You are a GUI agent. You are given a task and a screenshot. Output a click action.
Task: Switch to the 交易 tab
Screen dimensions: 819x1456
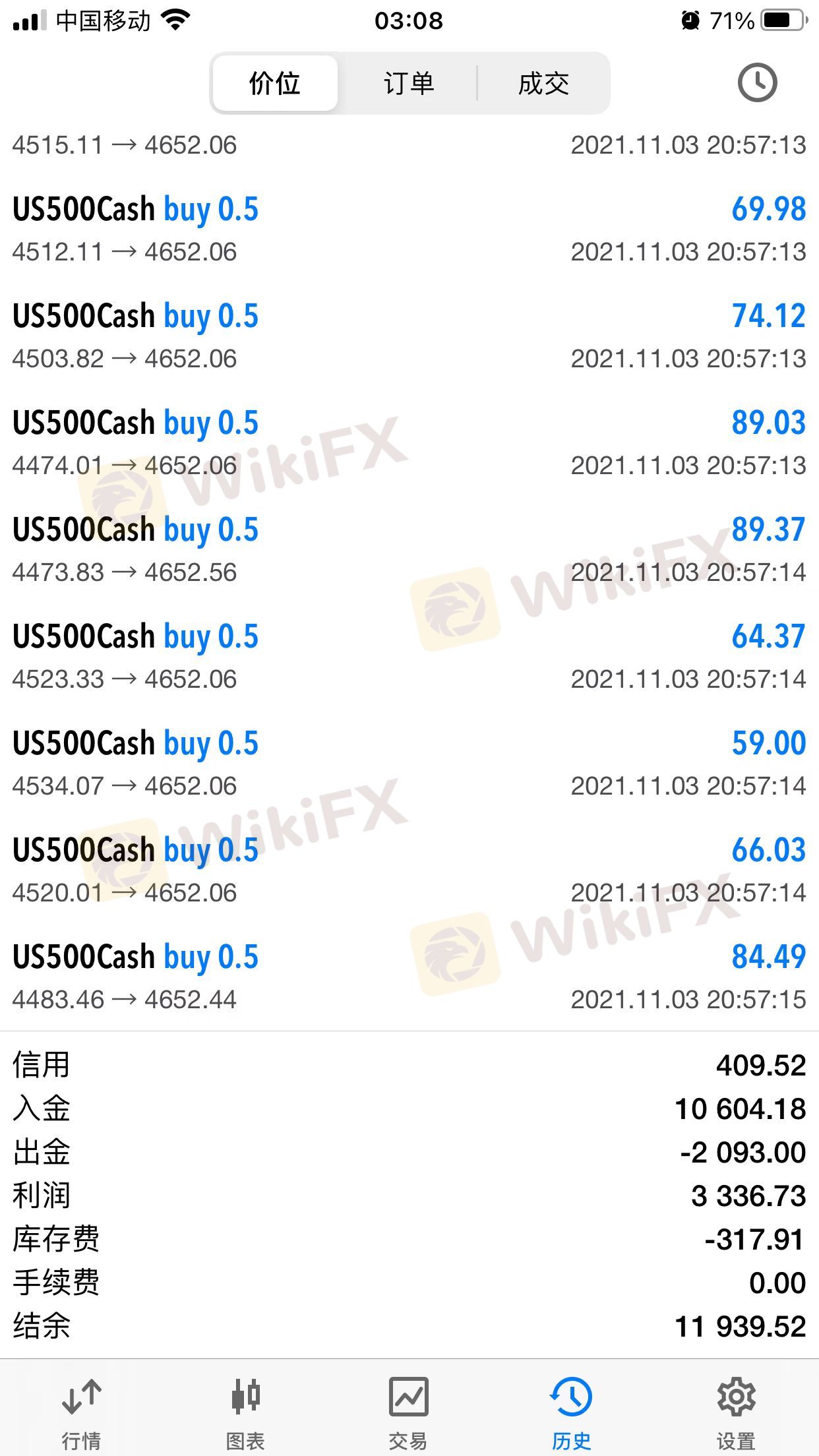pos(409,1412)
